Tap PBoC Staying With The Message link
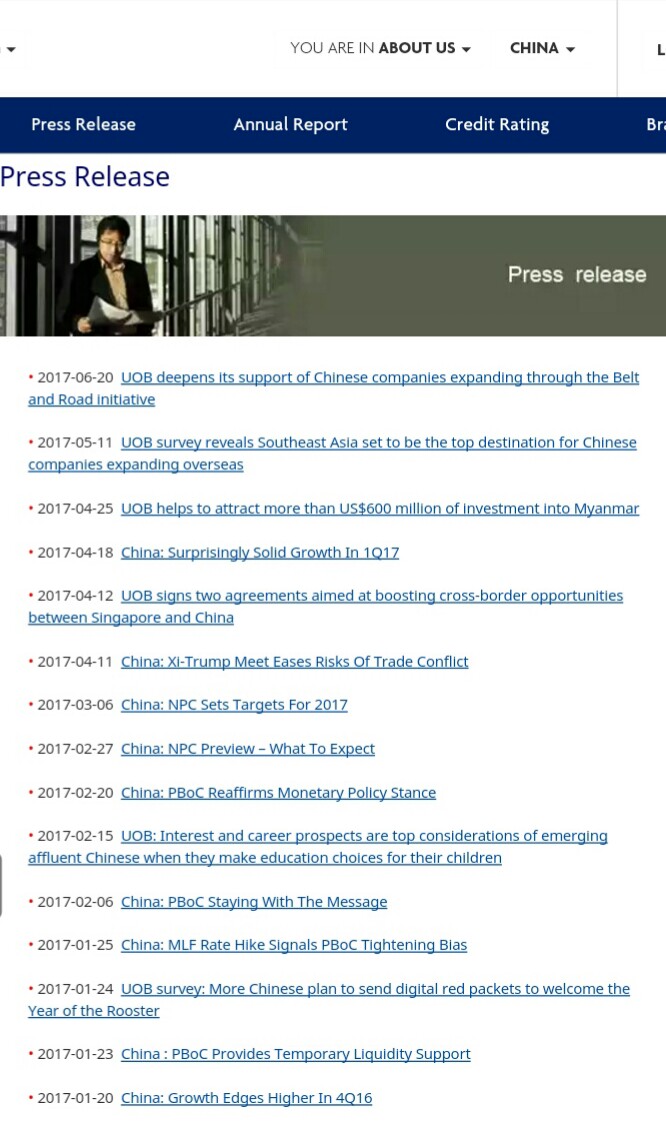666x1133 pixels. (254, 902)
